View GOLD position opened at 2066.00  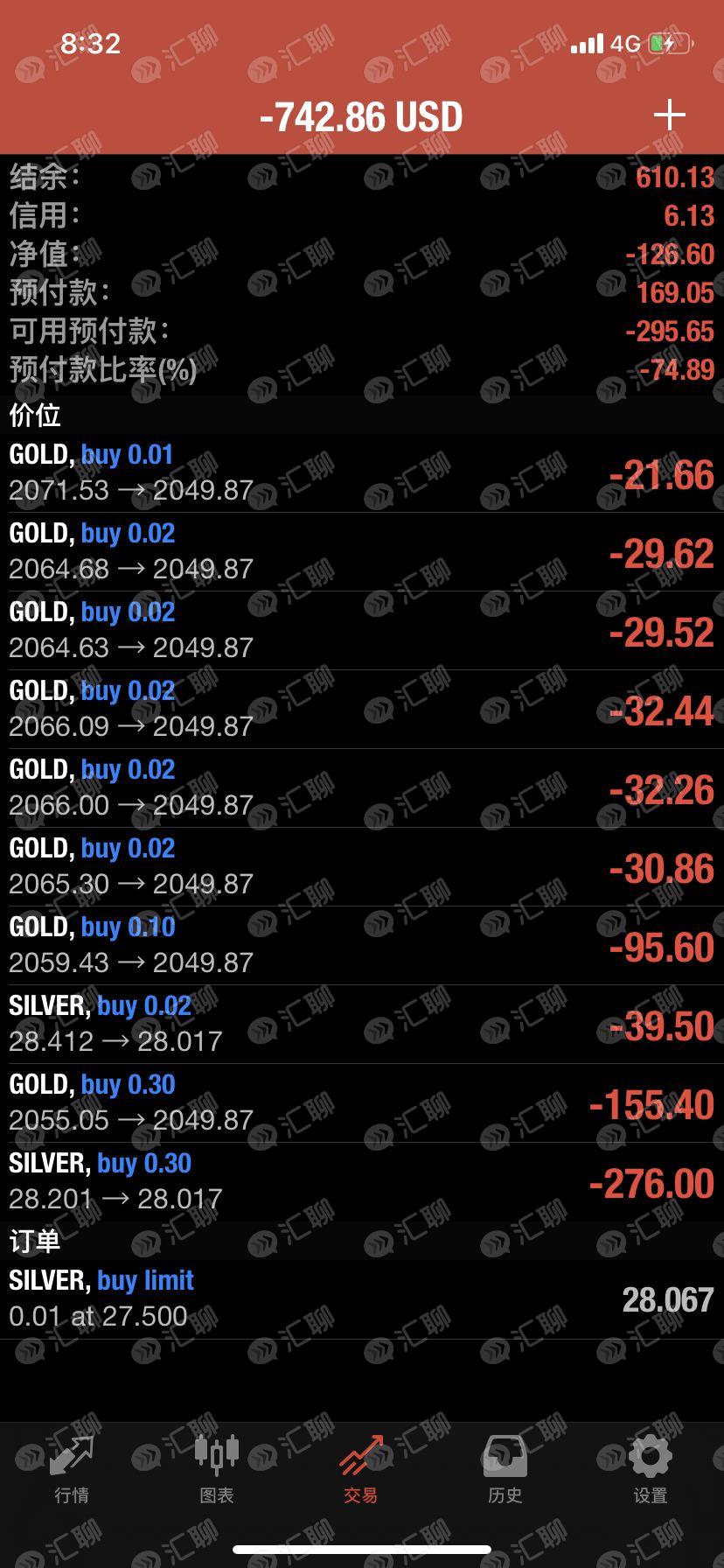click(362, 788)
